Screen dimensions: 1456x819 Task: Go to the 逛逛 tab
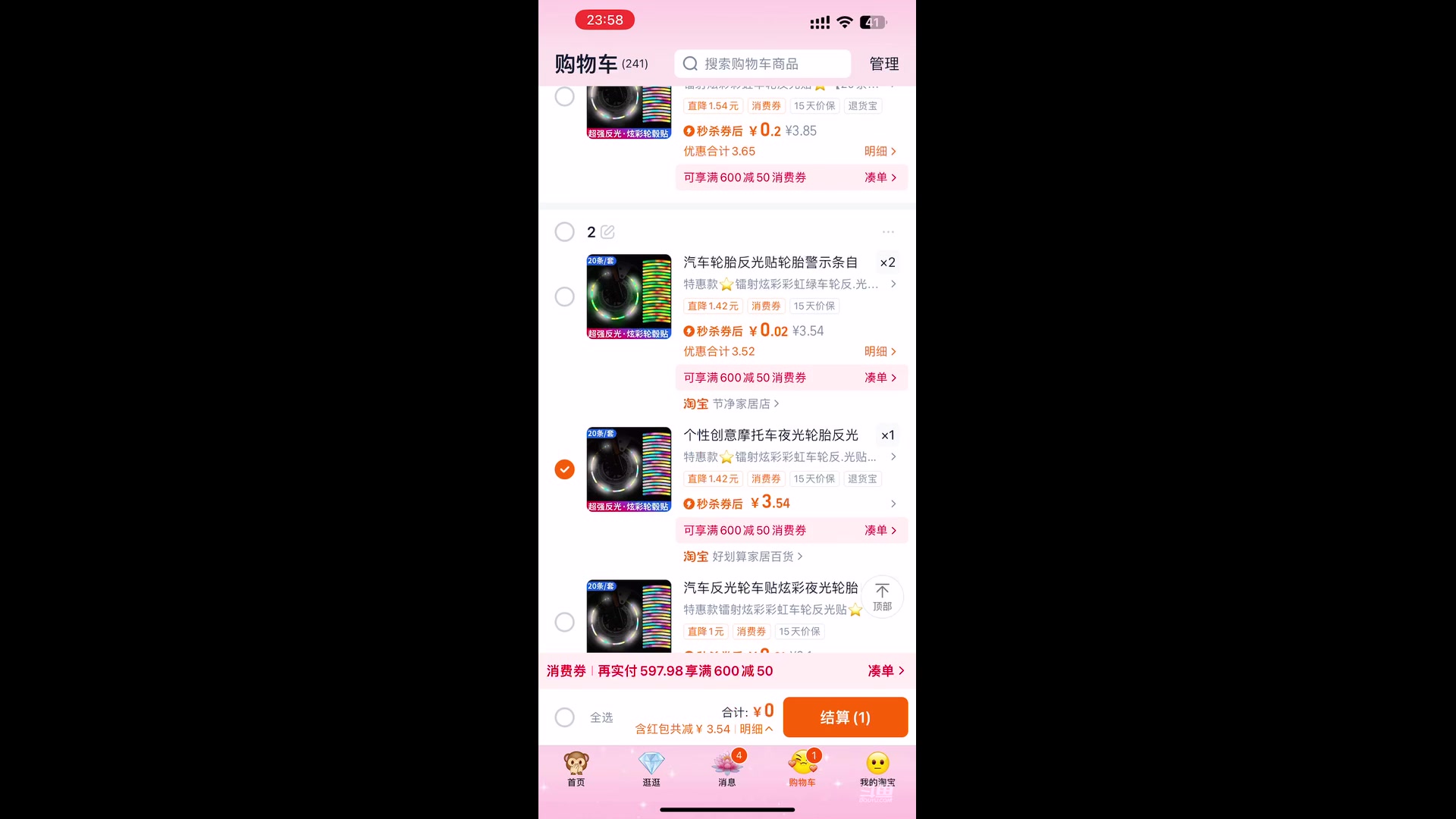coord(651,768)
